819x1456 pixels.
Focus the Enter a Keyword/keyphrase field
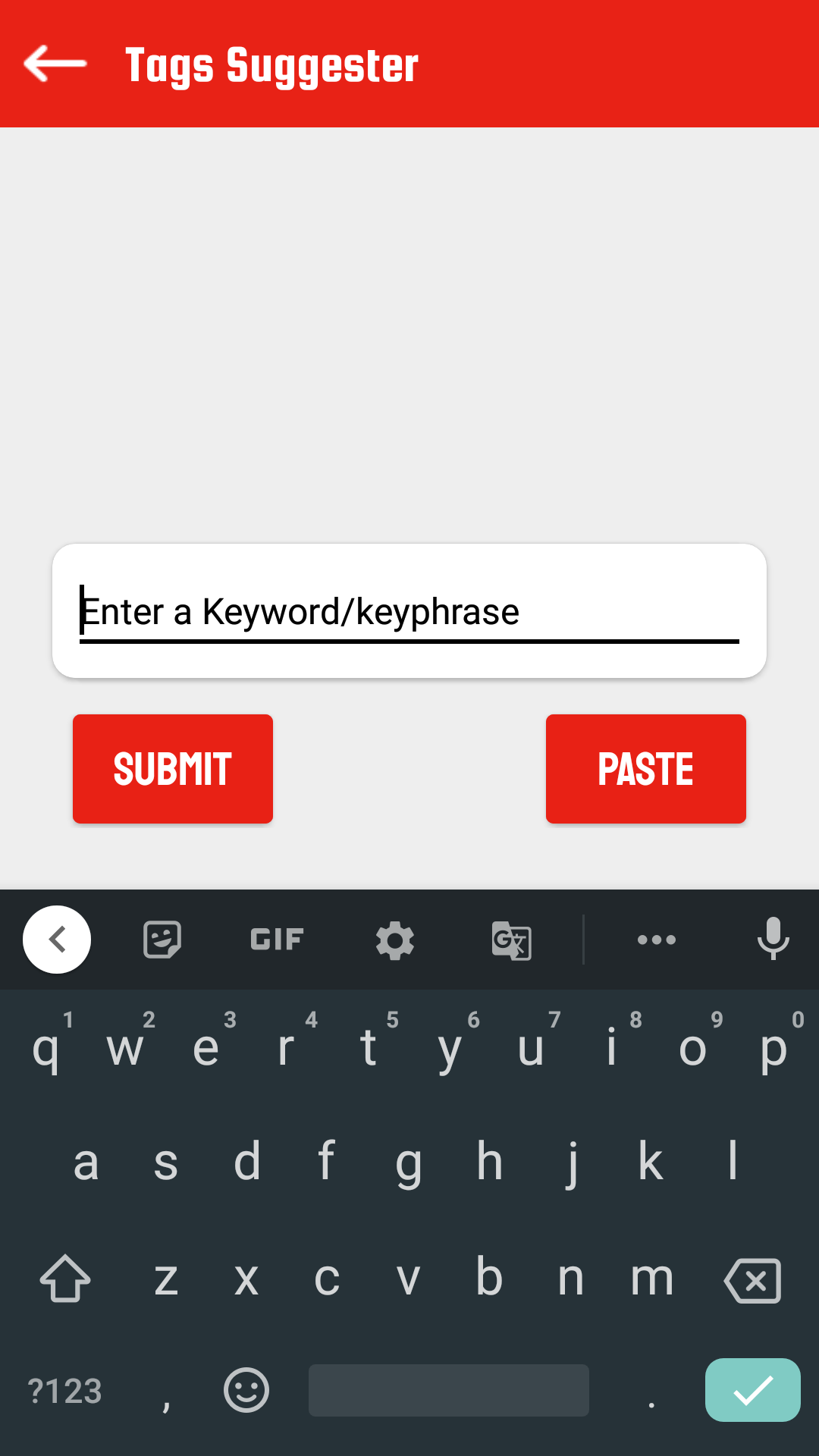tap(409, 613)
